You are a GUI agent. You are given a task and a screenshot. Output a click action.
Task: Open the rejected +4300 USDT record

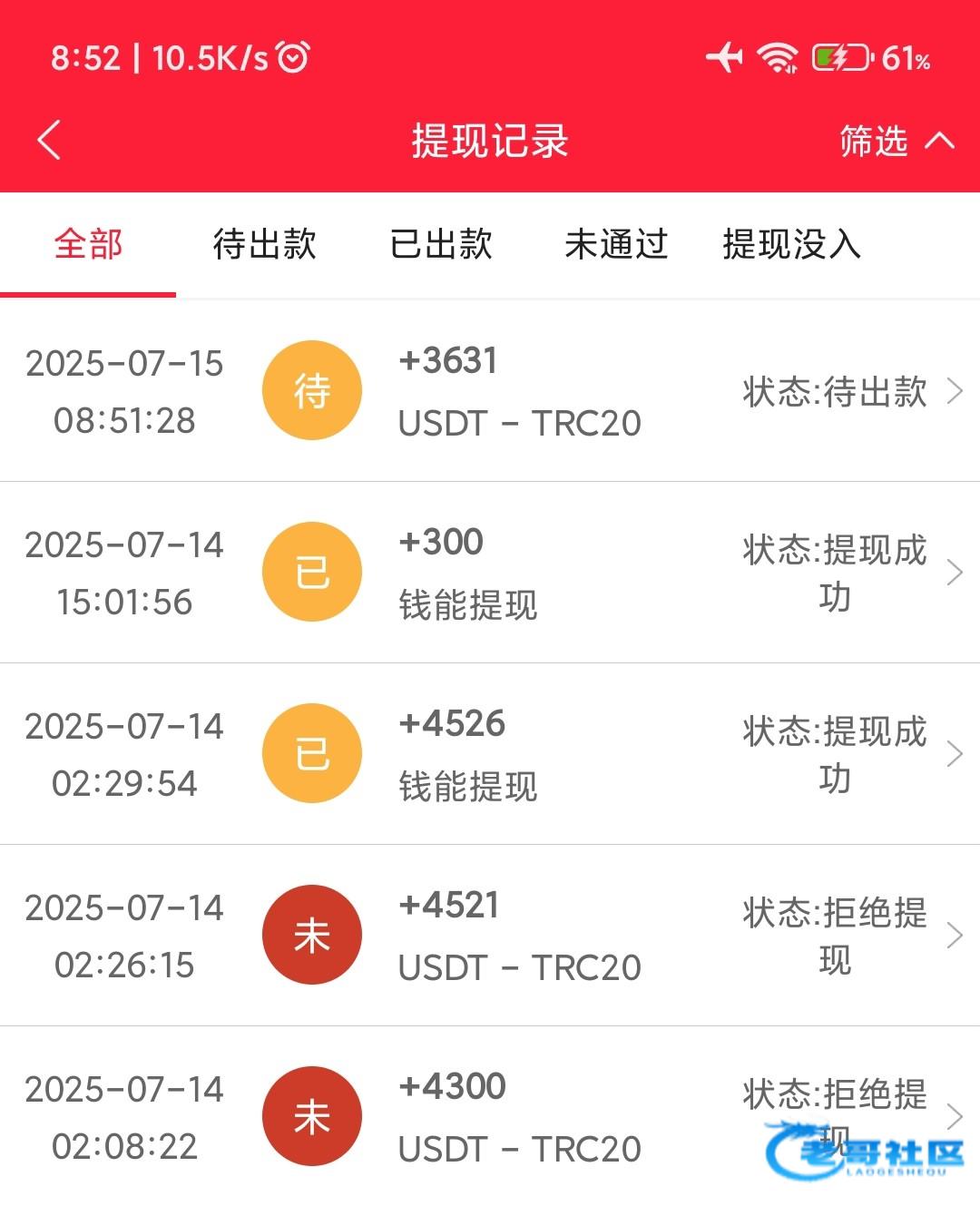click(x=490, y=1117)
